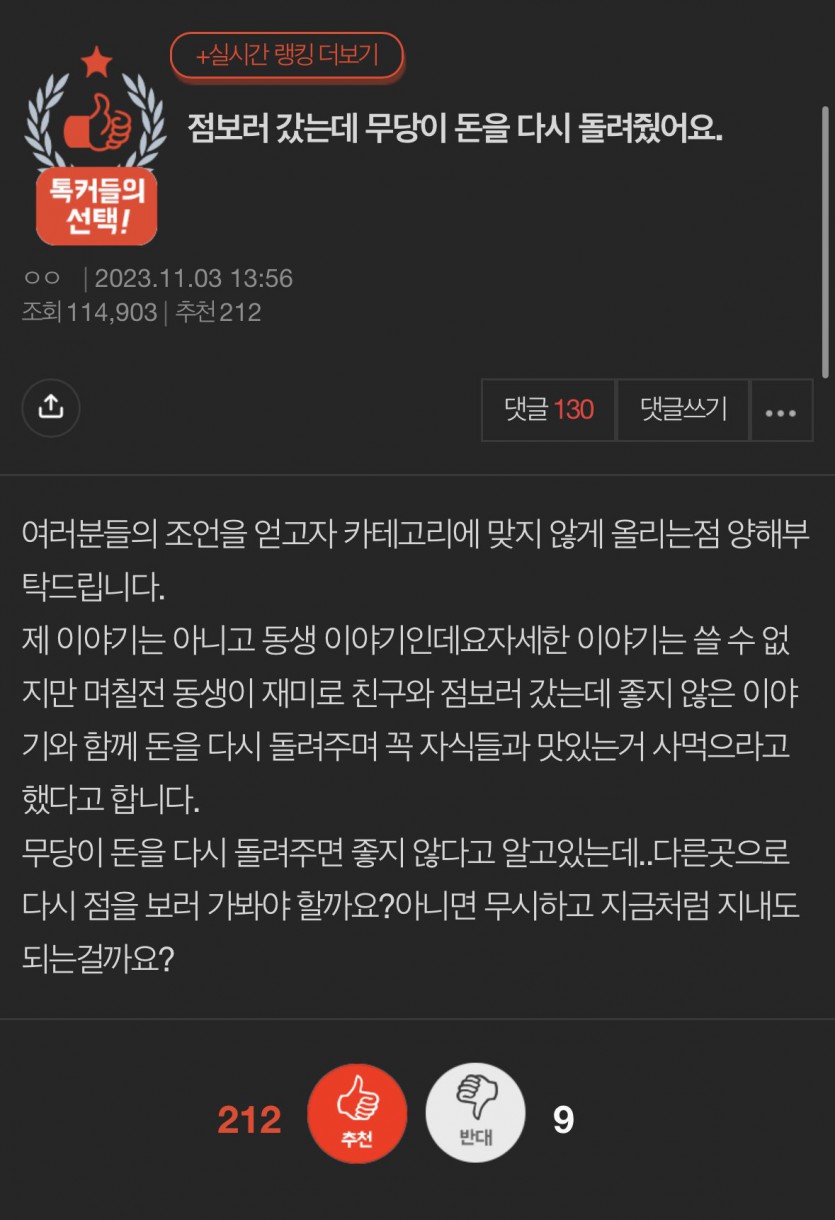Tap 댓글쓰기 to write a comment
Image resolution: width=835 pixels, height=1220 pixels.
[684, 409]
